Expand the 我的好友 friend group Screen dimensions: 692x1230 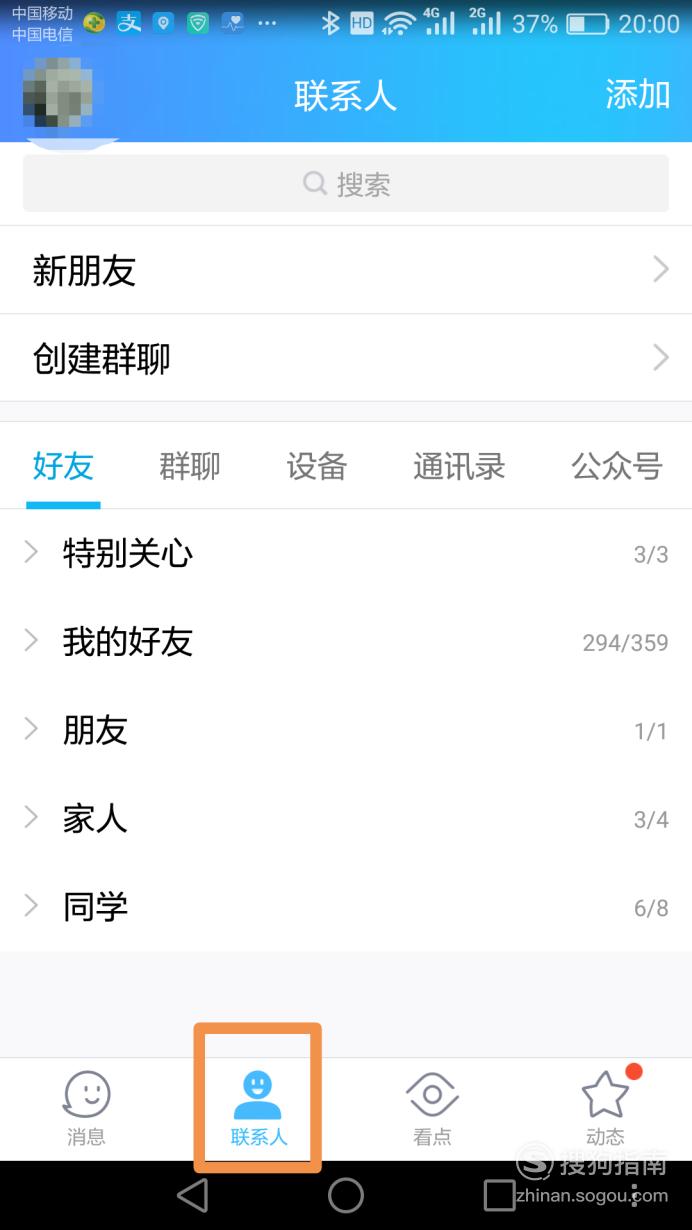pyautogui.click(x=346, y=642)
